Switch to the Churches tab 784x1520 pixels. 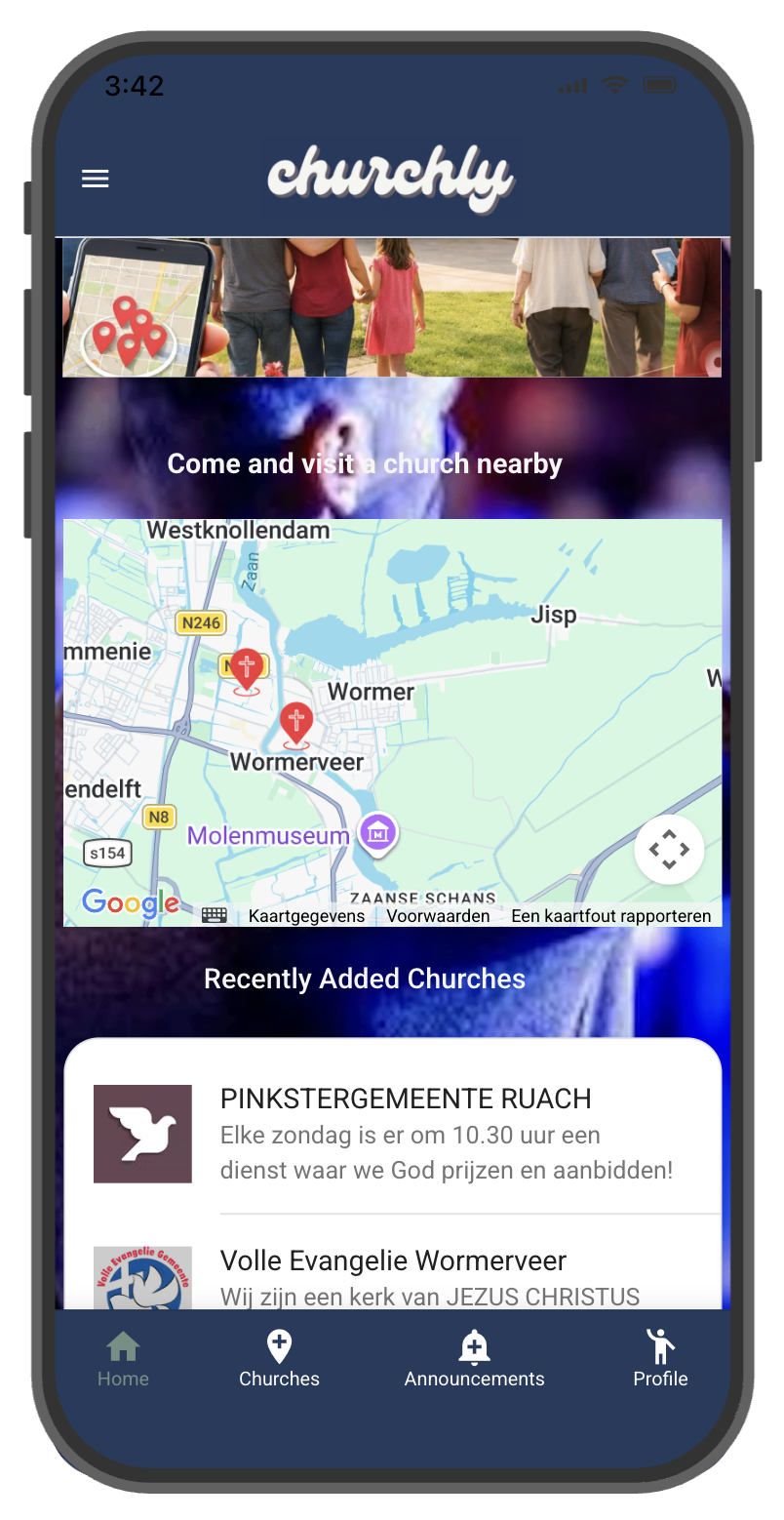(279, 1358)
